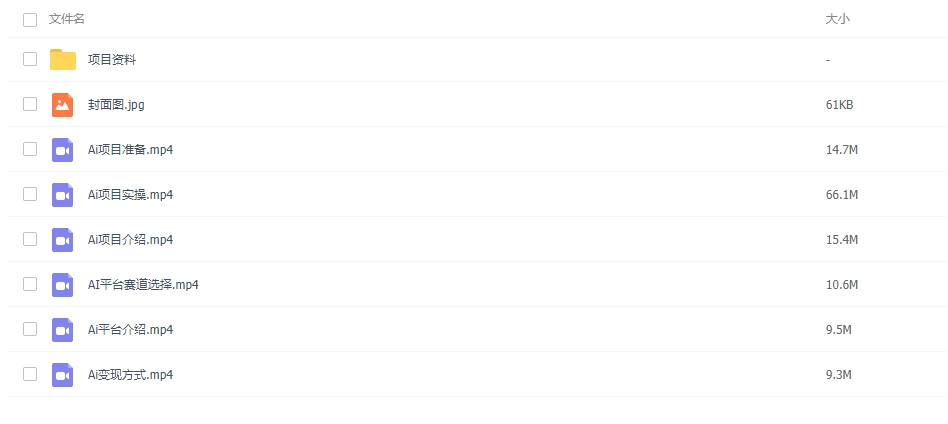Tick the select-all checkbox beside 文件名
Image resolution: width=948 pixels, height=424 pixels.
pos(30,19)
